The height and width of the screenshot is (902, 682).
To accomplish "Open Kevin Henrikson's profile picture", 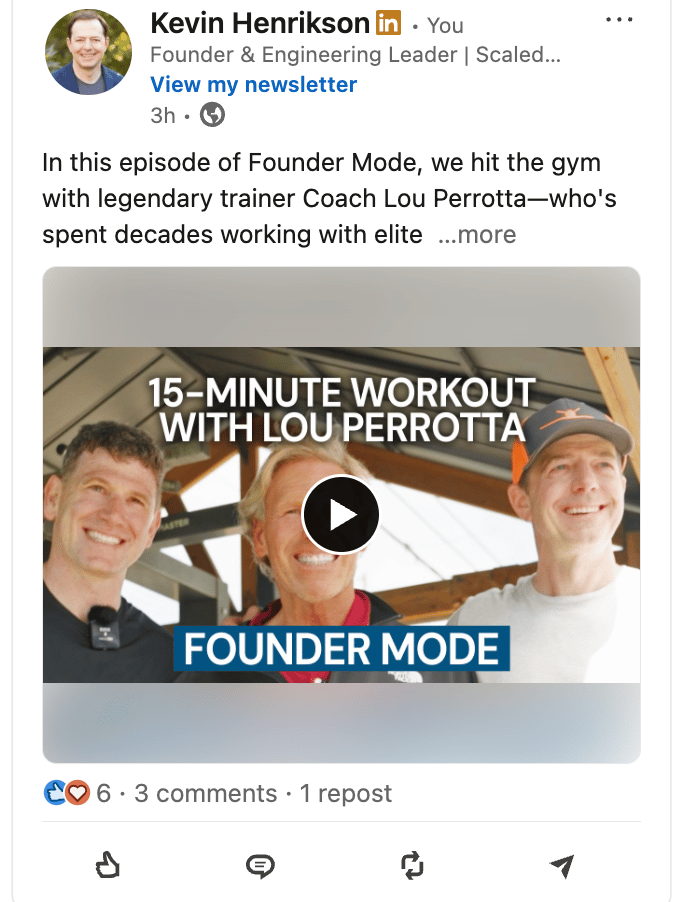I will tap(89, 52).
